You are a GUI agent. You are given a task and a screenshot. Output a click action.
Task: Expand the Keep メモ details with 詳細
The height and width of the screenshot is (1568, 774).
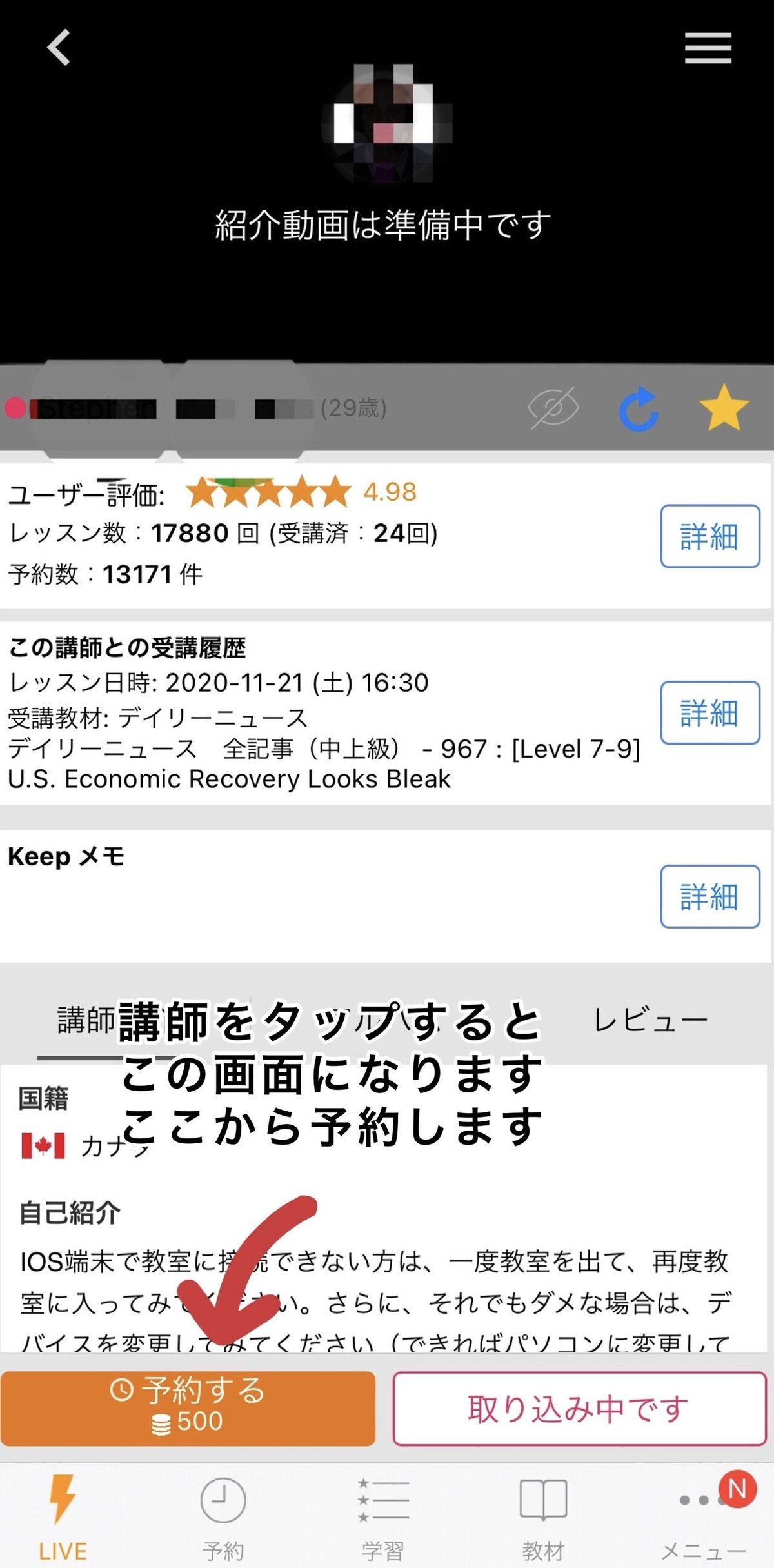point(709,897)
